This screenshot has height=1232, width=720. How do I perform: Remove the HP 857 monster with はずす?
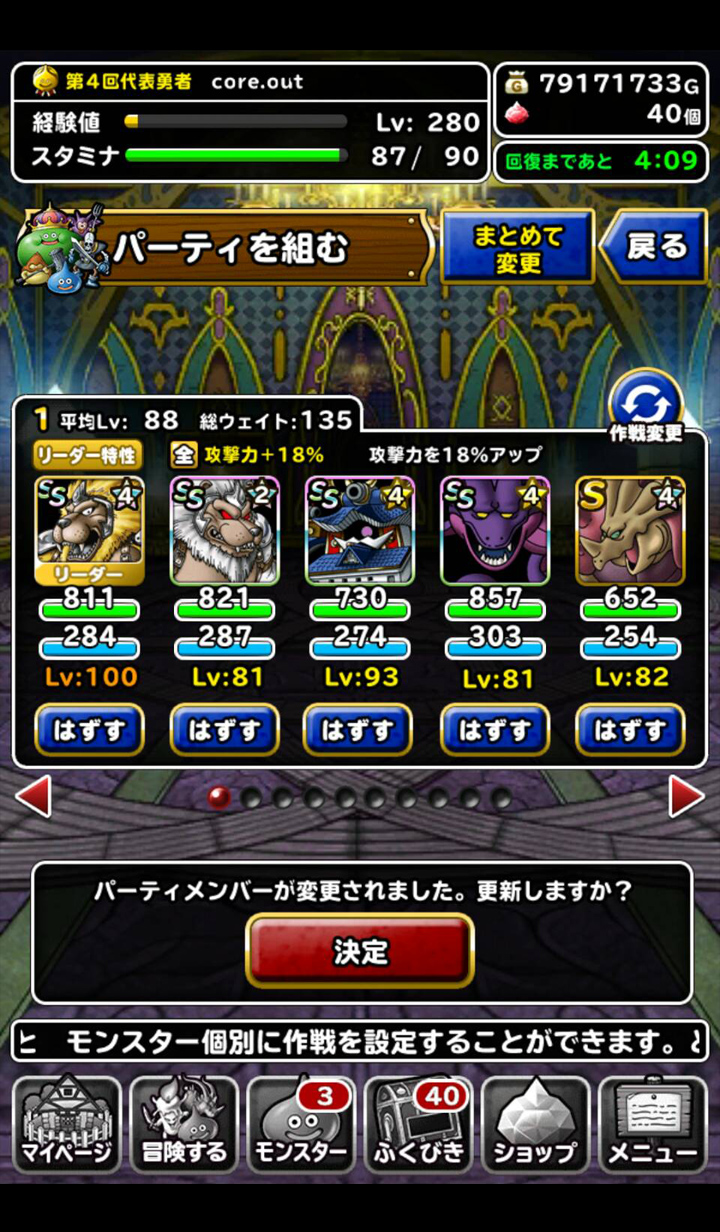pos(495,730)
